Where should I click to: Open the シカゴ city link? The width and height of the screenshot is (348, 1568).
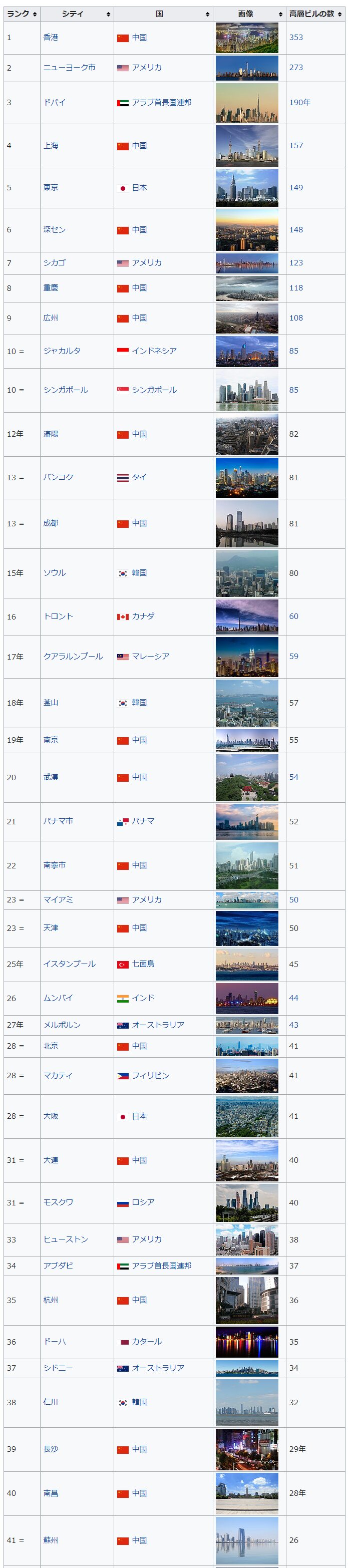[54, 263]
